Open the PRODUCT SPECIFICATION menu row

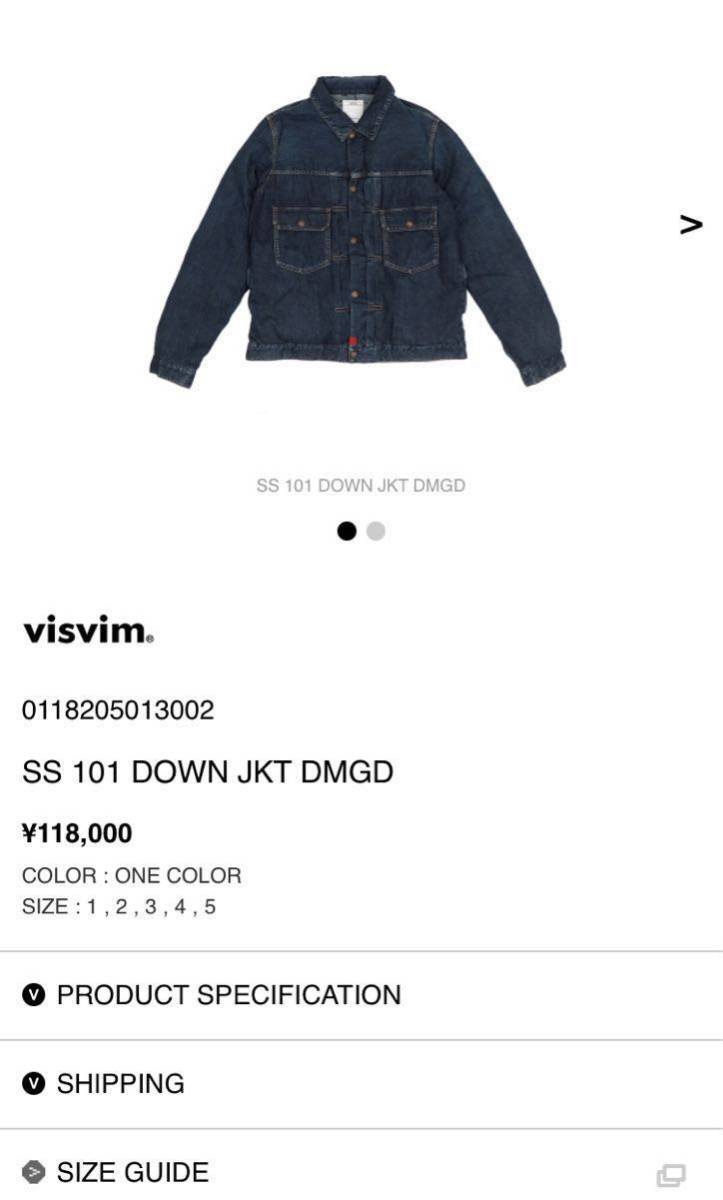click(360, 995)
